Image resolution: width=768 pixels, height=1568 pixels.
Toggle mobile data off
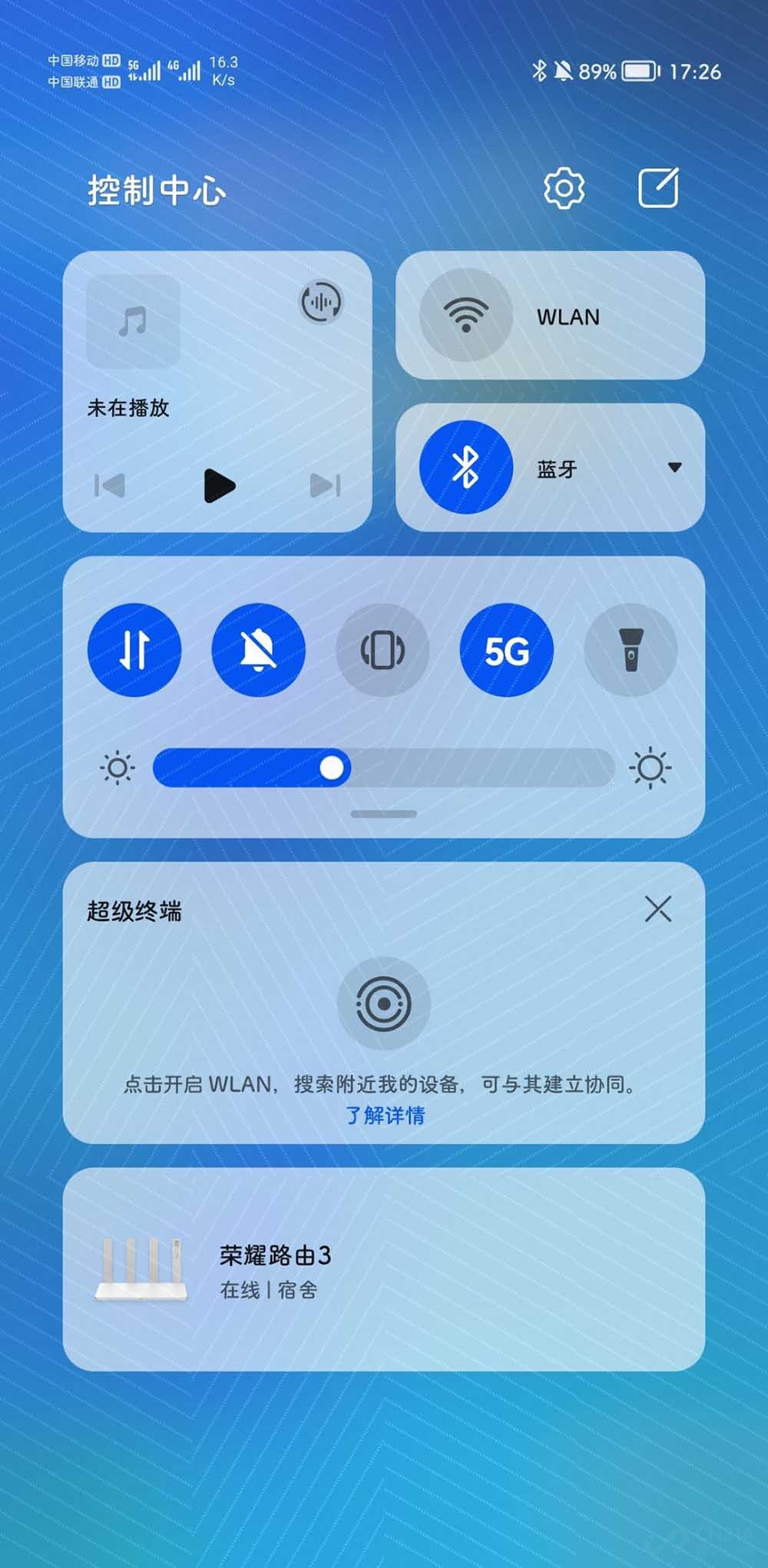click(134, 650)
